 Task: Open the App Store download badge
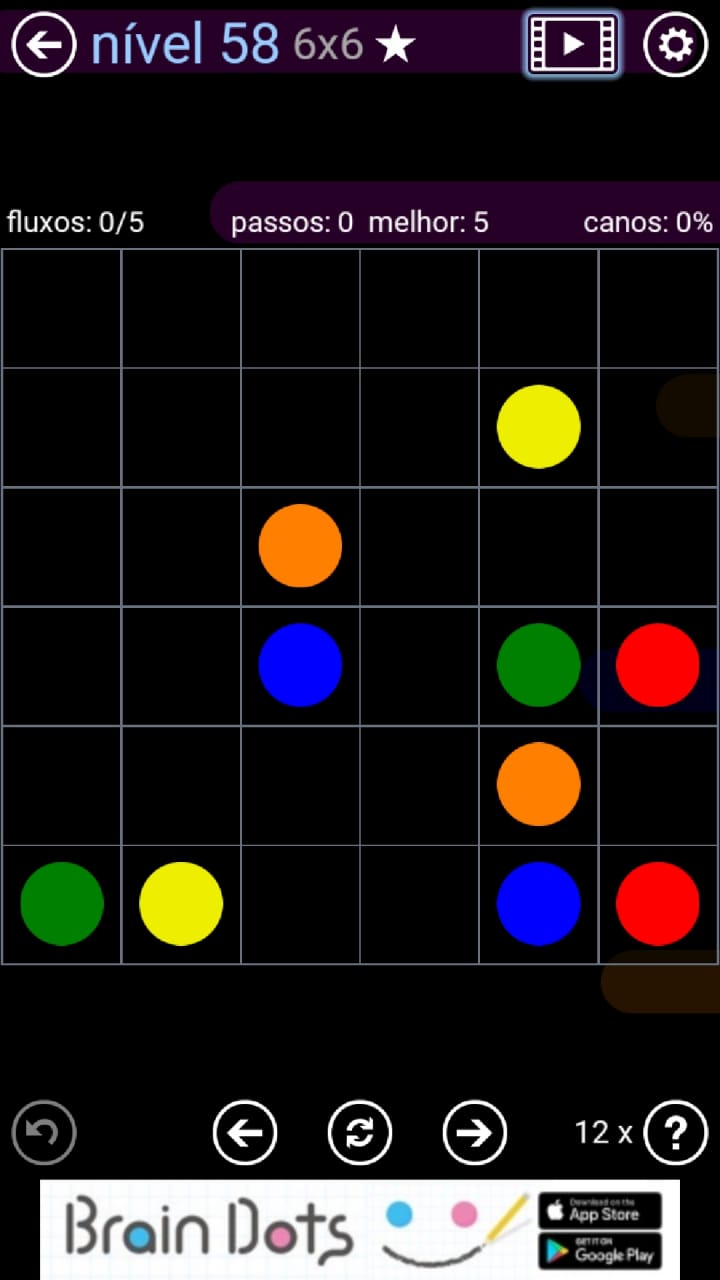[600, 1210]
